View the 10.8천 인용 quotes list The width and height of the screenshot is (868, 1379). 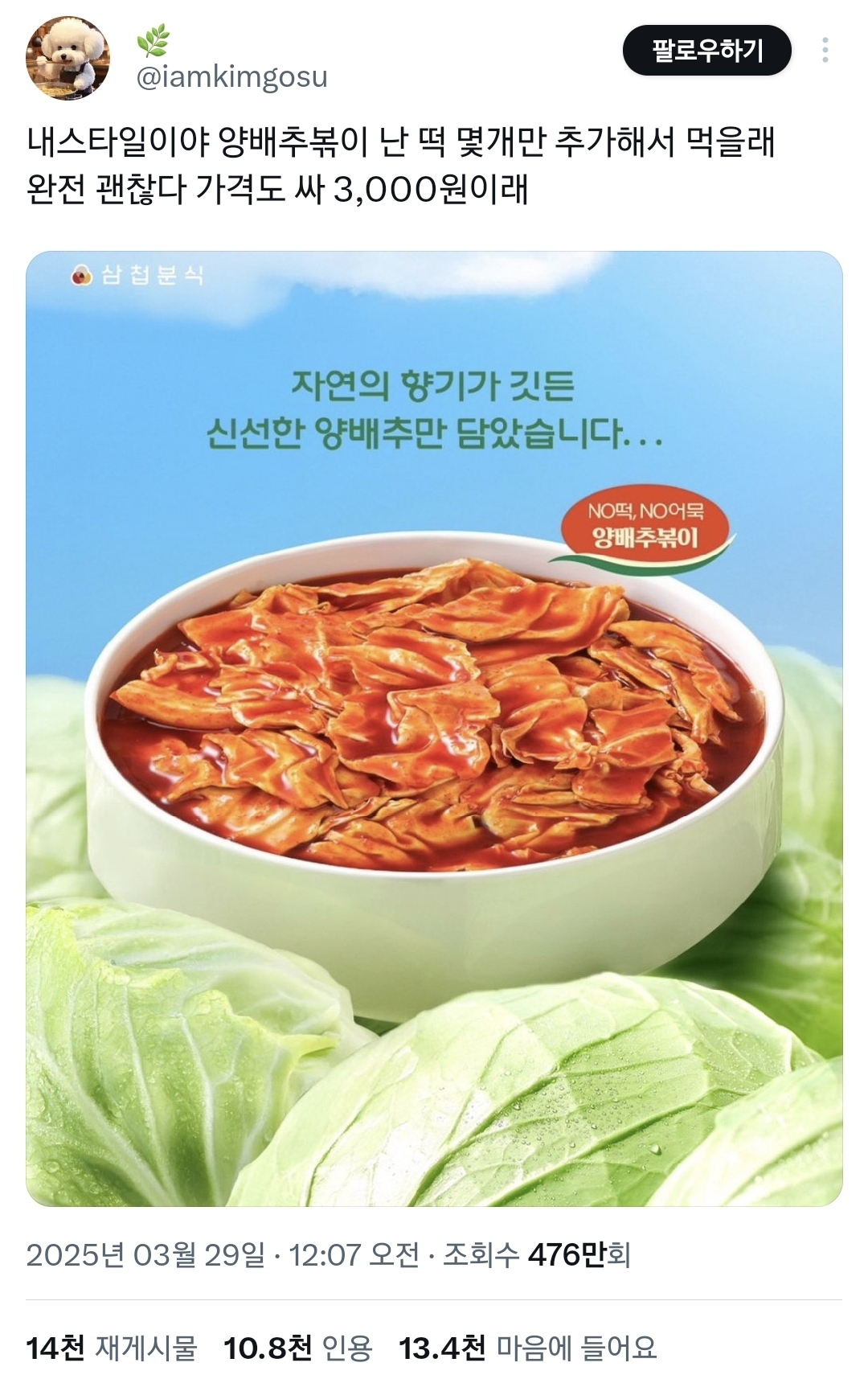tap(298, 1348)
